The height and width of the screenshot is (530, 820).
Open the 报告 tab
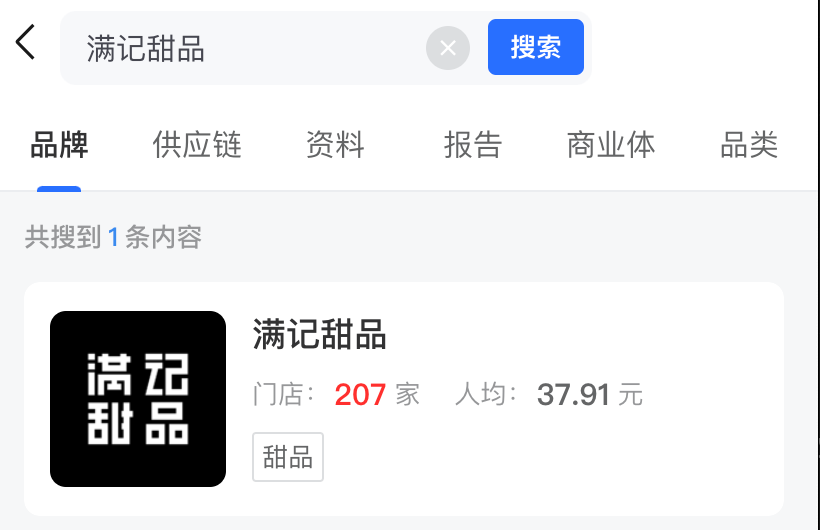[473, 146]
